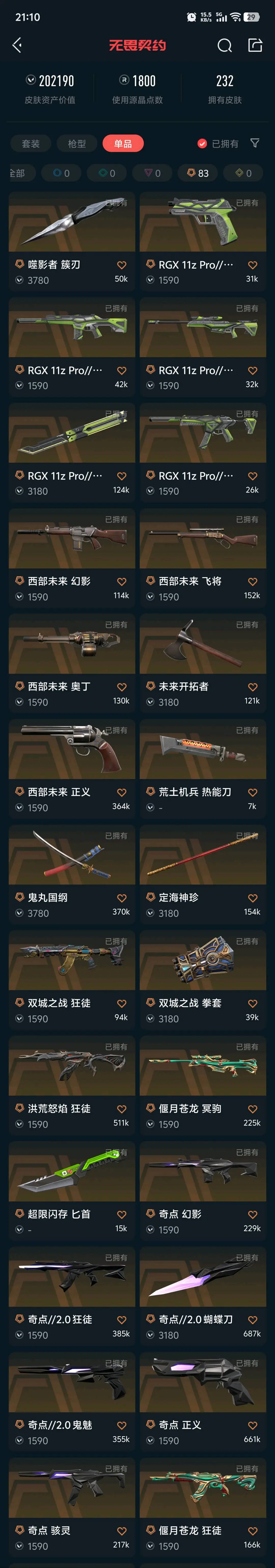Open the search icon in header
275x1568 pixels.
(x=224, y=46)
